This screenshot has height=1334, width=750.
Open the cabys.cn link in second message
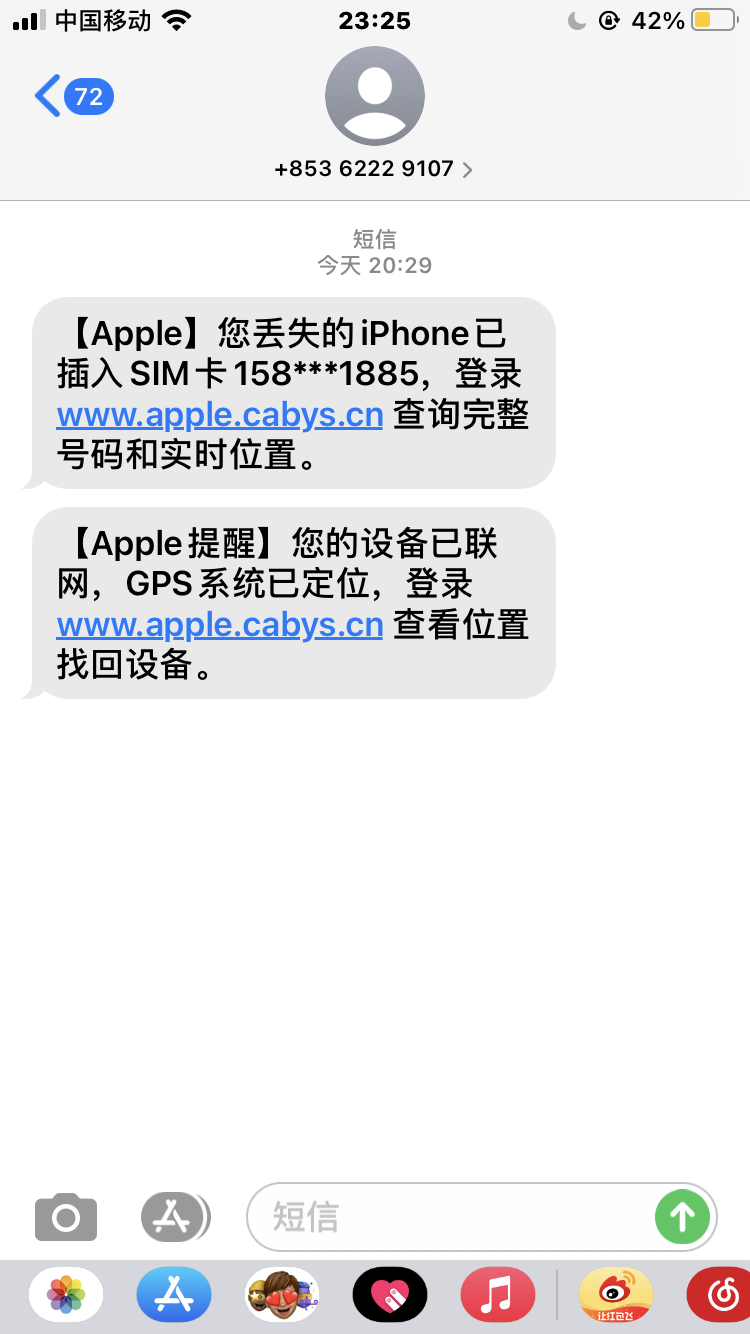click(220, 624)
